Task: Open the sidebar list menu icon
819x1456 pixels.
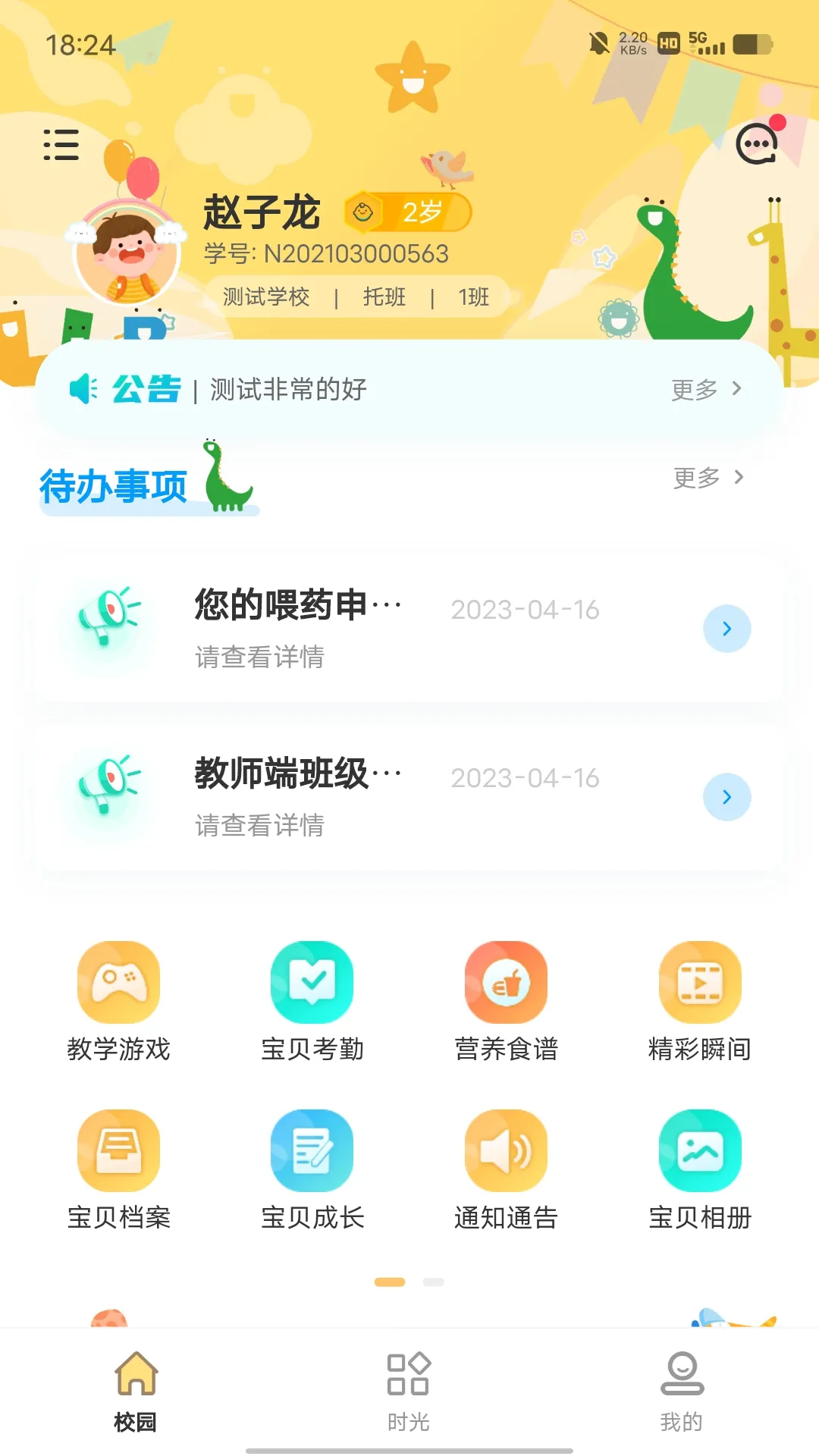Action: coord(61,144)
